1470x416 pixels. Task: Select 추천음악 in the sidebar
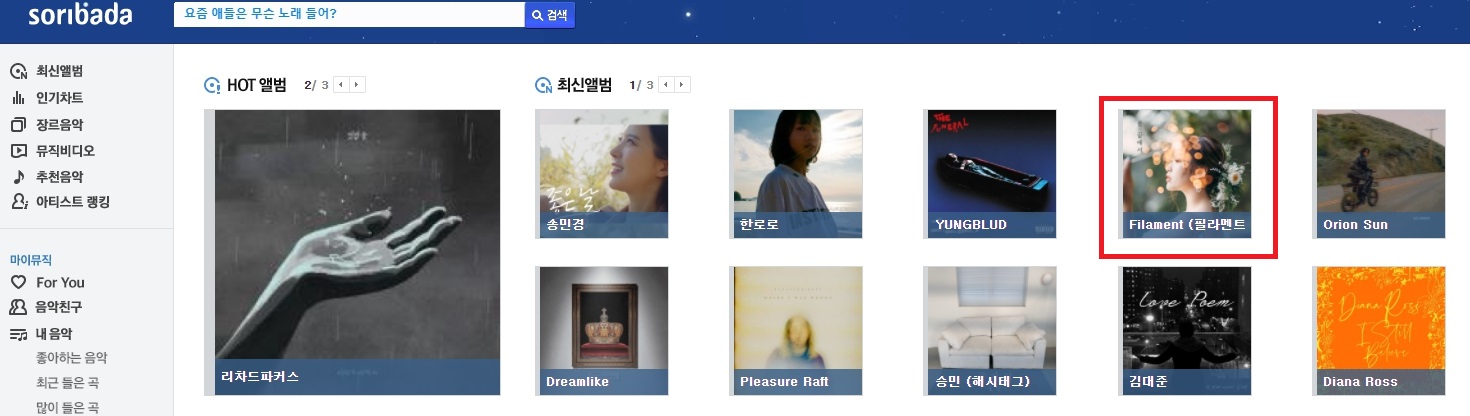point(59,177)
